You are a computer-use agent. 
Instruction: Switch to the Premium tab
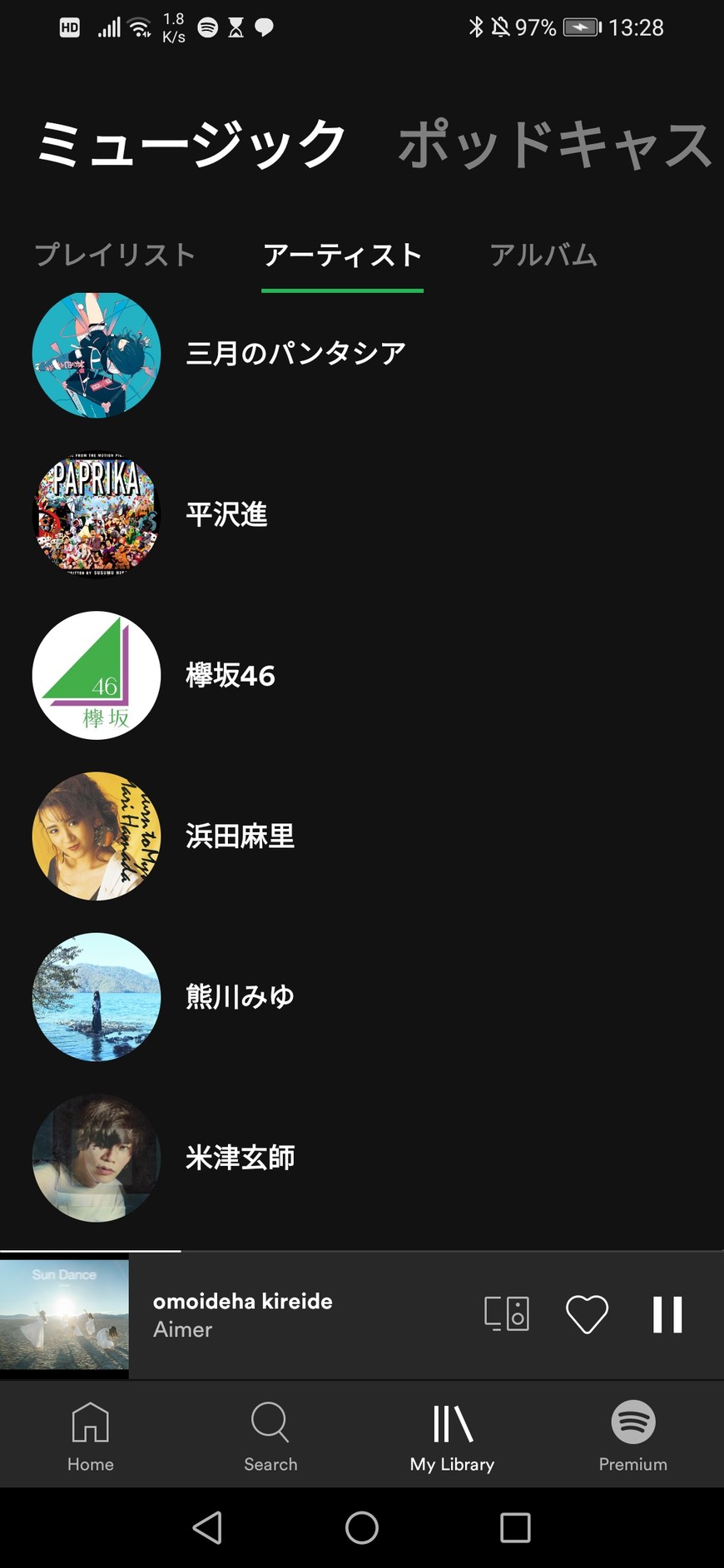coord(632,1436)
